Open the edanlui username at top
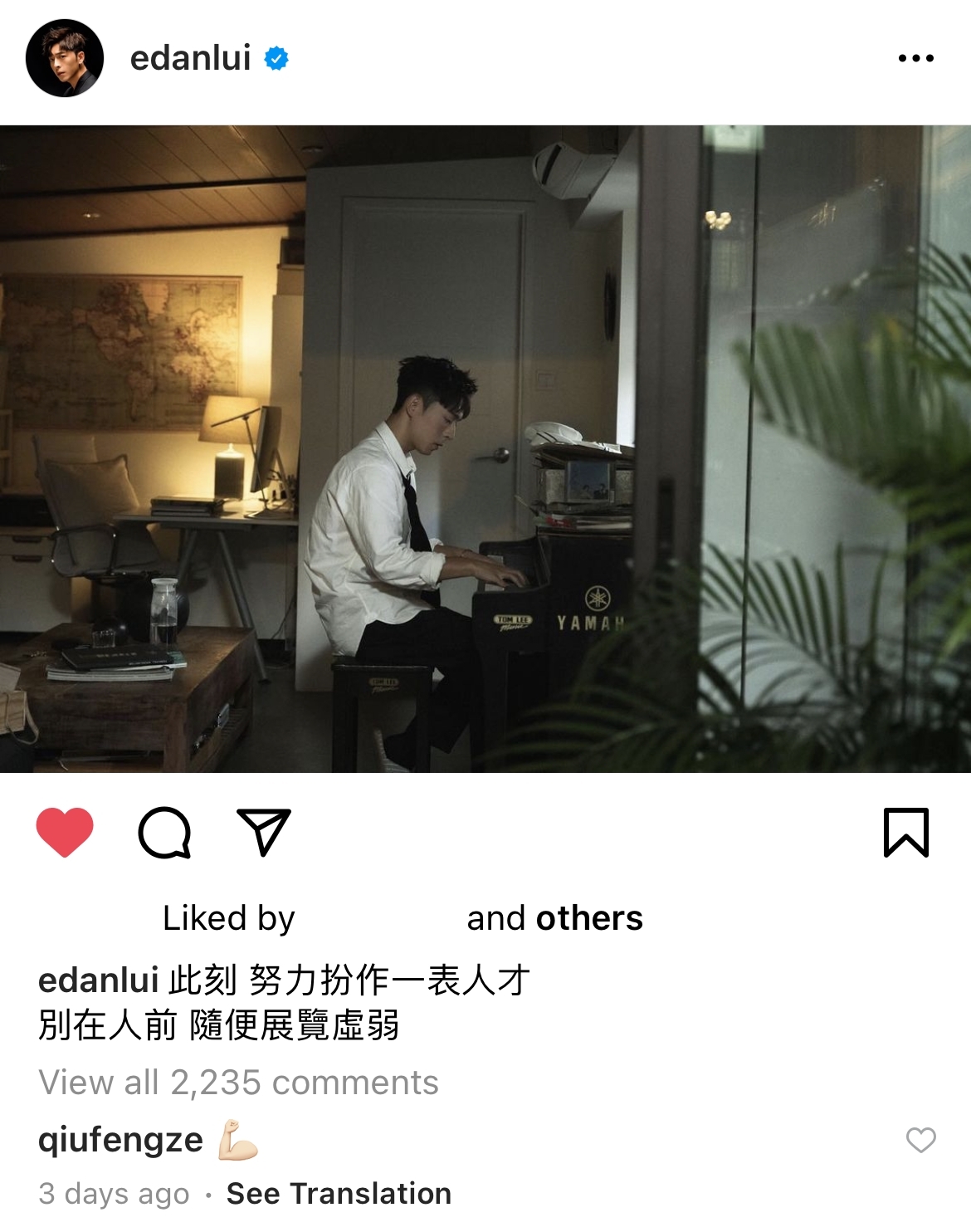The width and height of the screenshot is (971, 1232). (x=190, y=58)
